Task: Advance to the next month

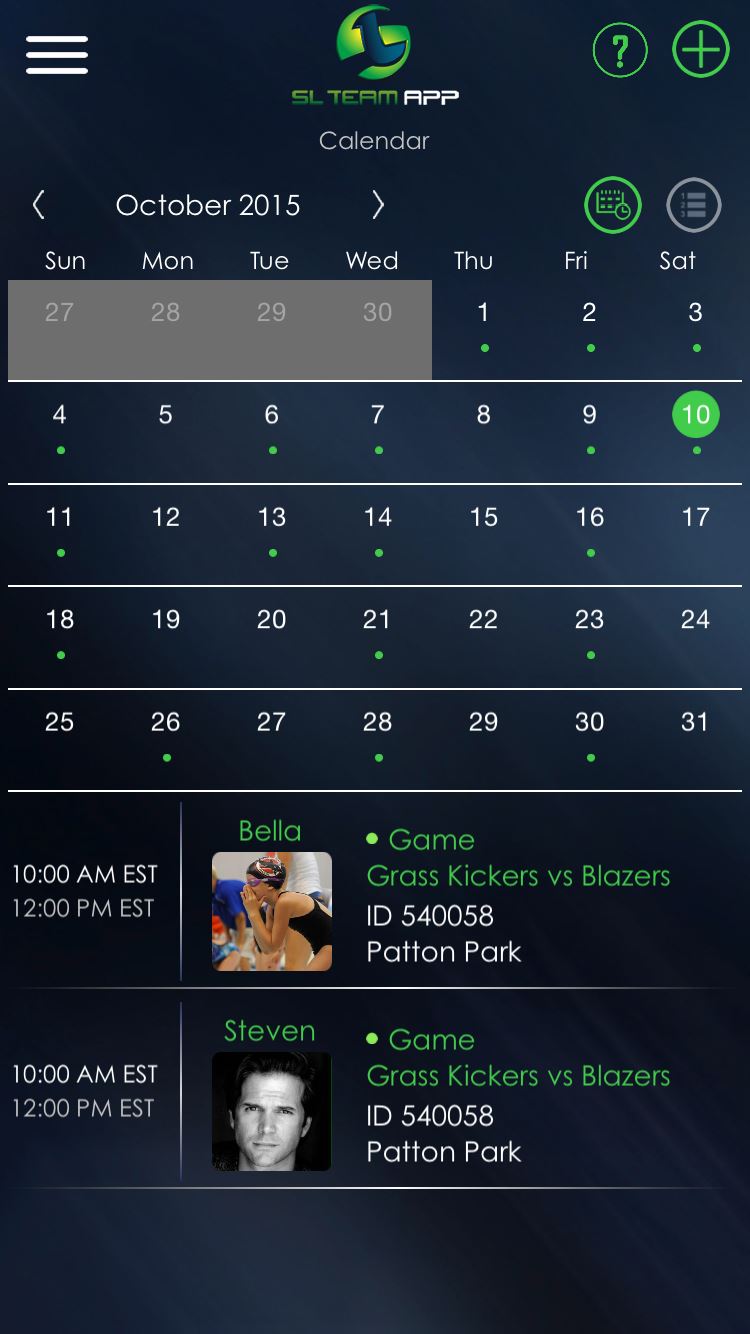Action: click(x=377, y=205)
